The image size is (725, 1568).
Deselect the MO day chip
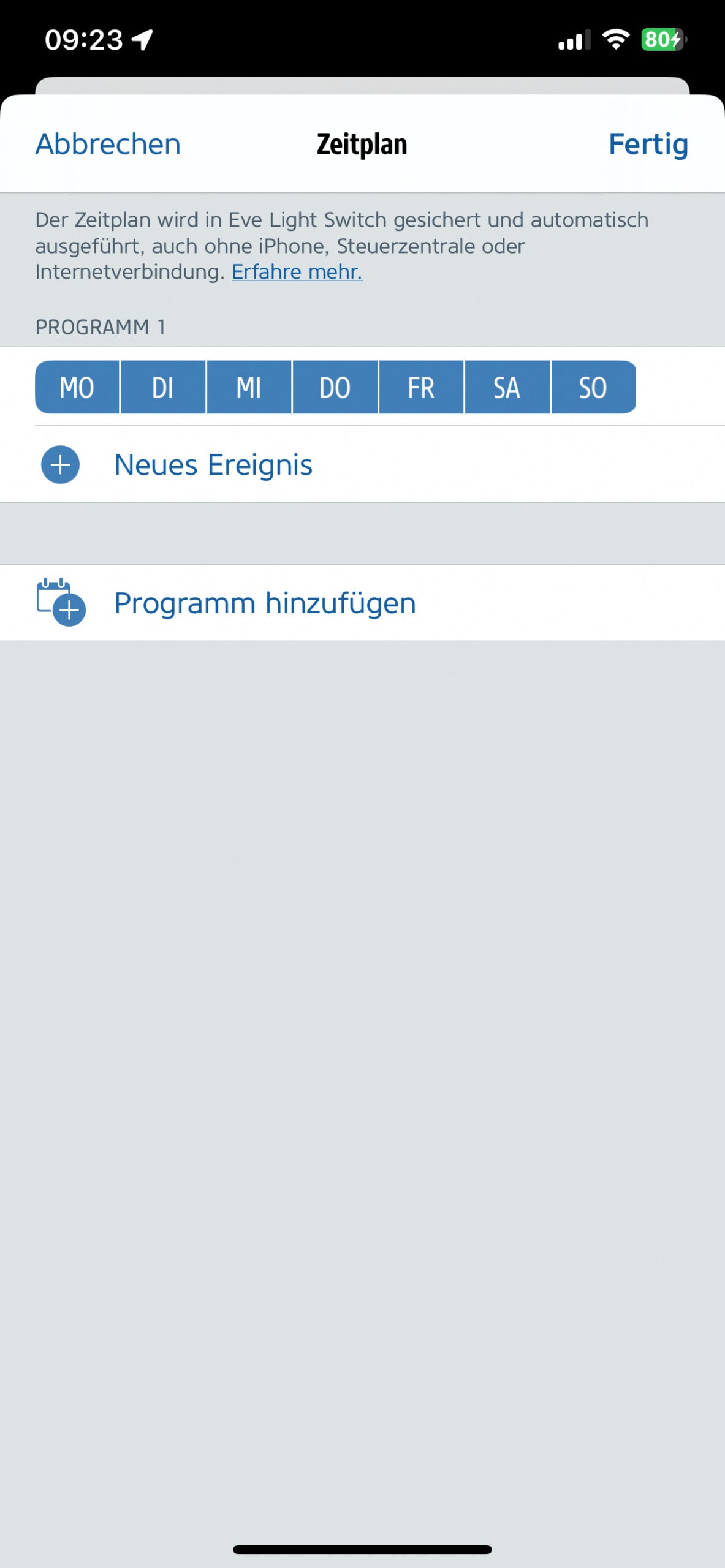(x=77, y=387)
